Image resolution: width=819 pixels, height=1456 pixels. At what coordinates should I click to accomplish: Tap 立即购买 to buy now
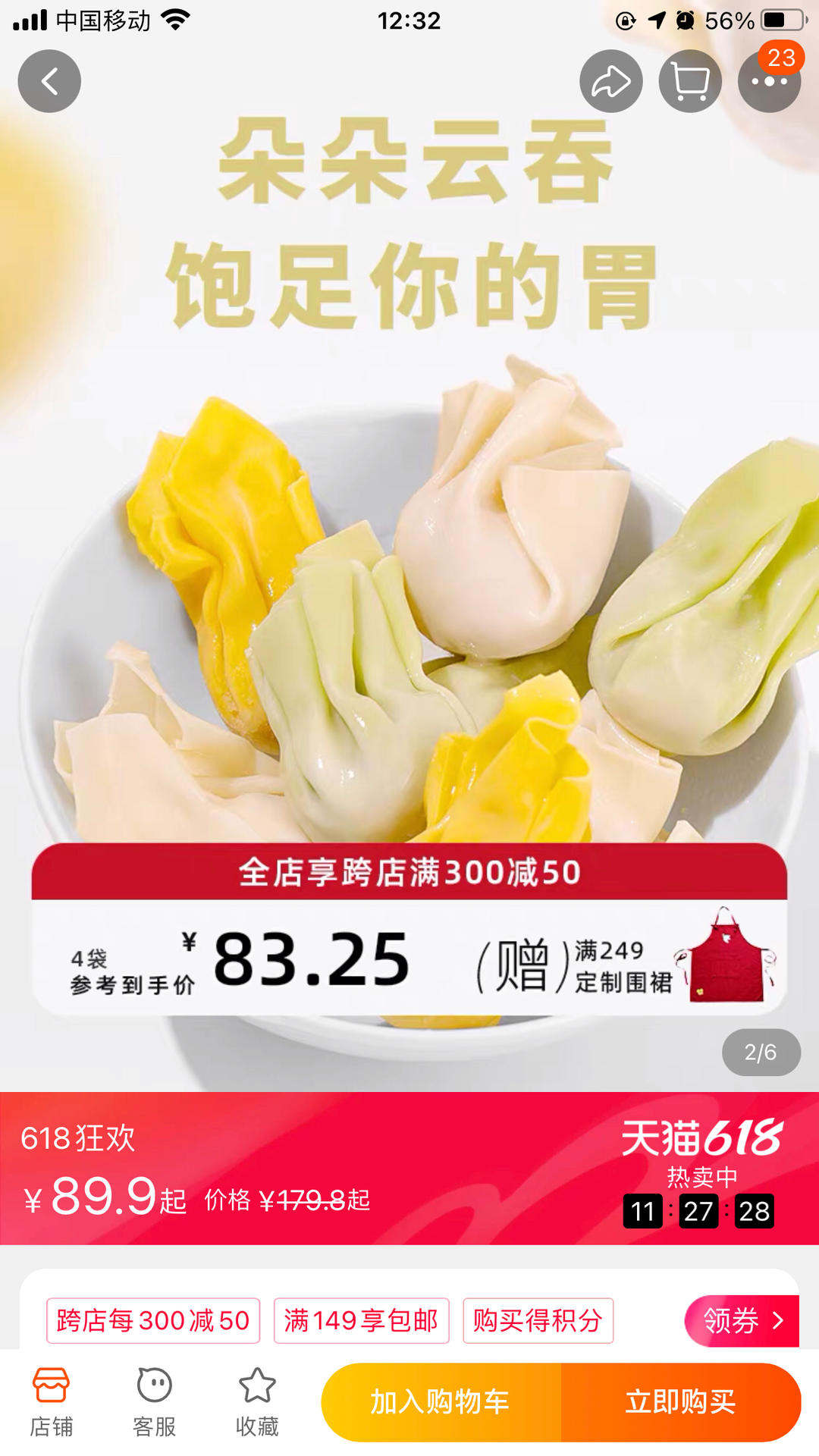click(680, 1402)
